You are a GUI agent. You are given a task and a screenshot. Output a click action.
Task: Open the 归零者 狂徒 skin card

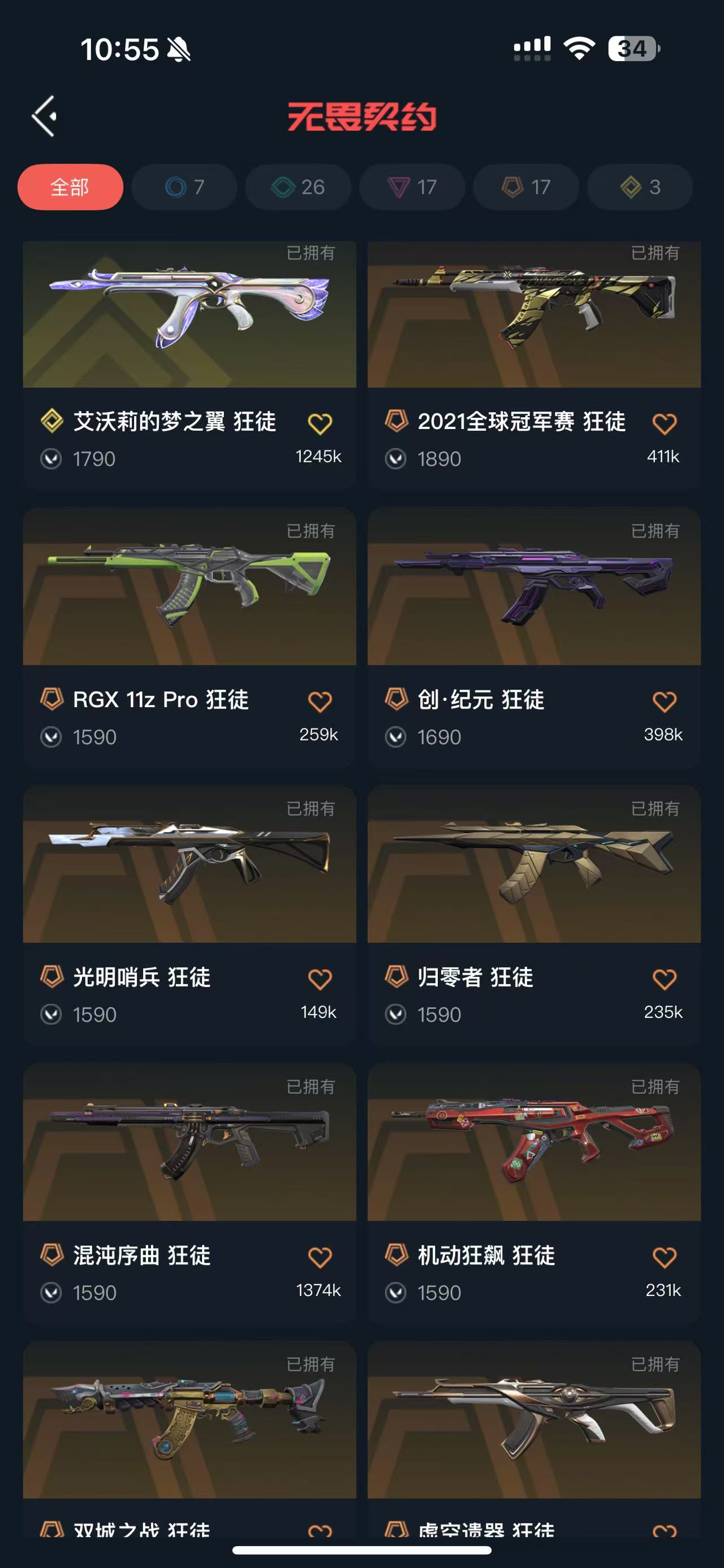533,864
